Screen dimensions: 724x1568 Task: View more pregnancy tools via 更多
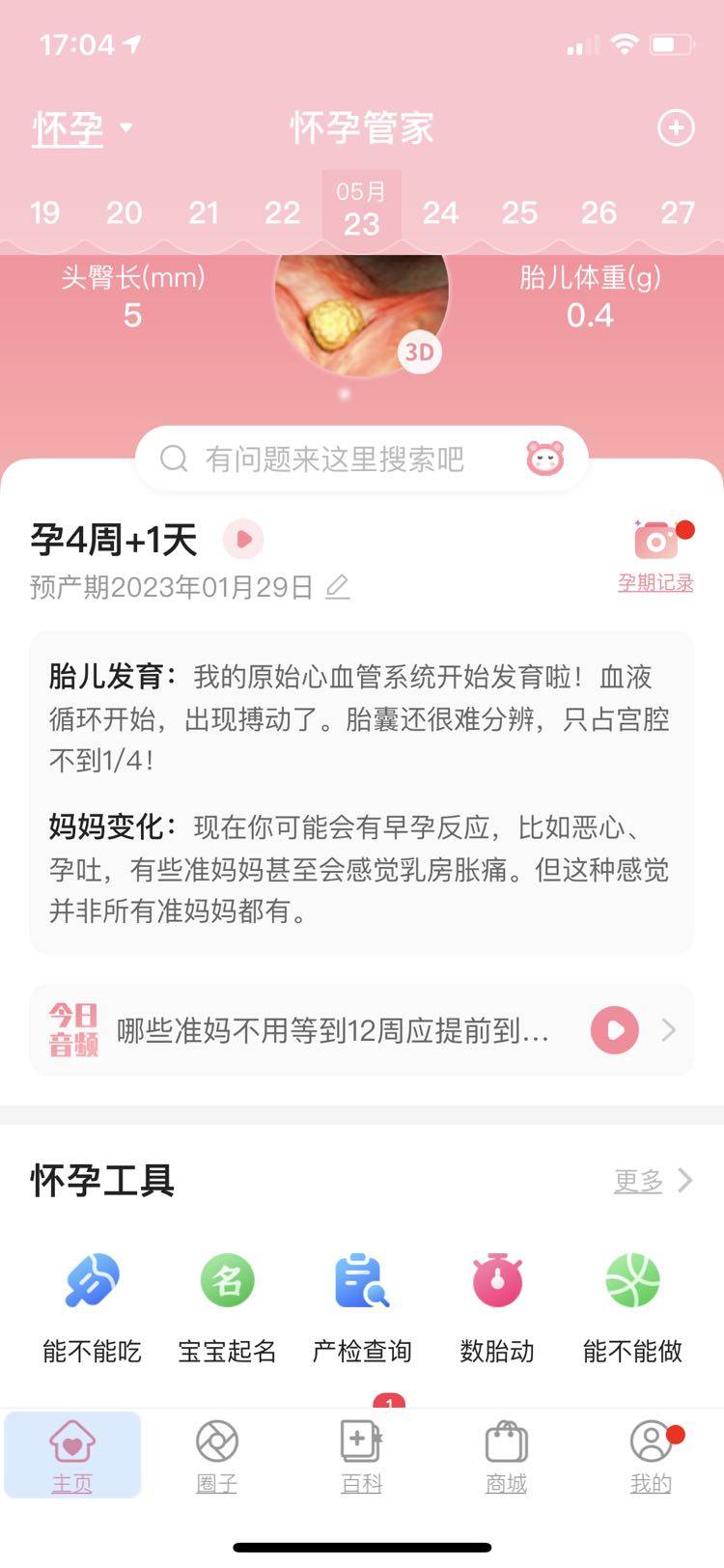pos(653,1180)
